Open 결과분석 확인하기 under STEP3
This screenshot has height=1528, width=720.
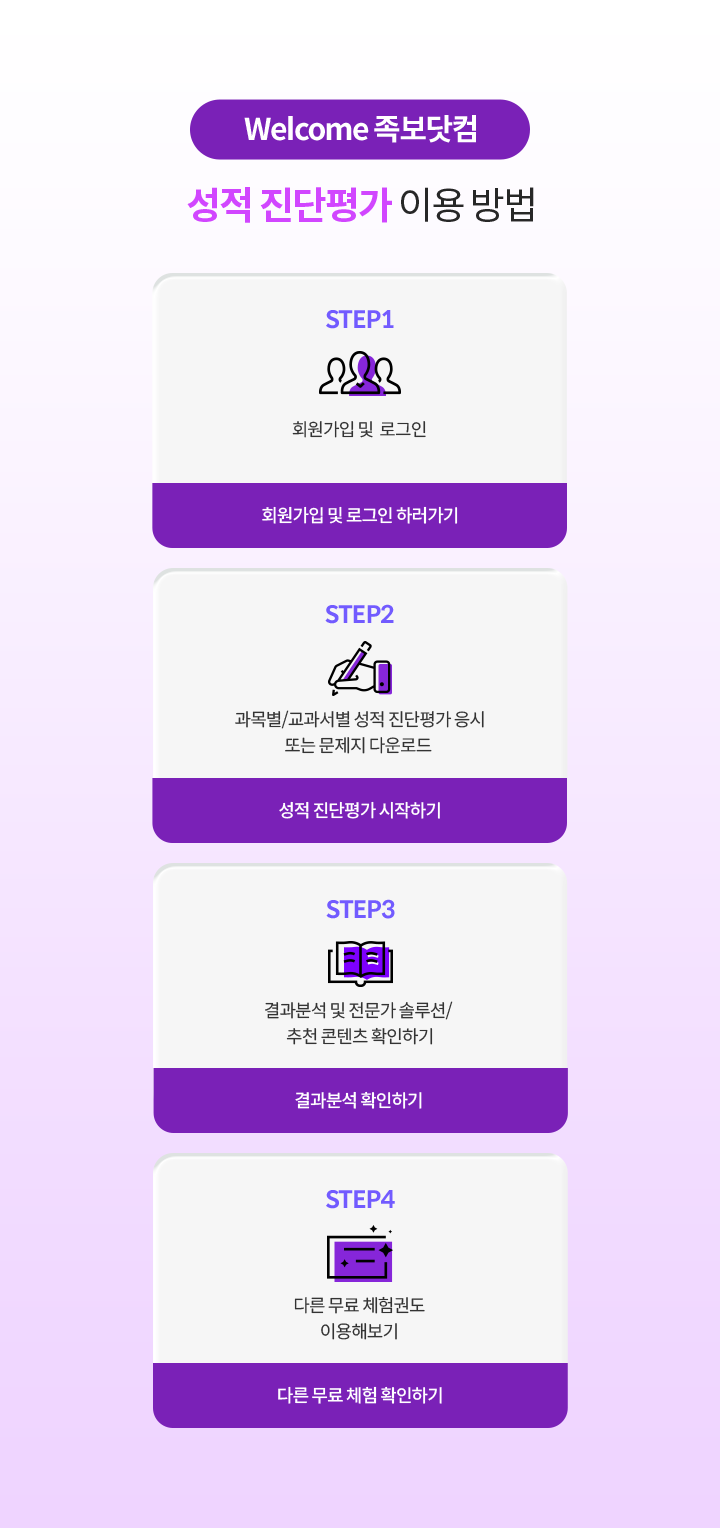(360, 1100)
